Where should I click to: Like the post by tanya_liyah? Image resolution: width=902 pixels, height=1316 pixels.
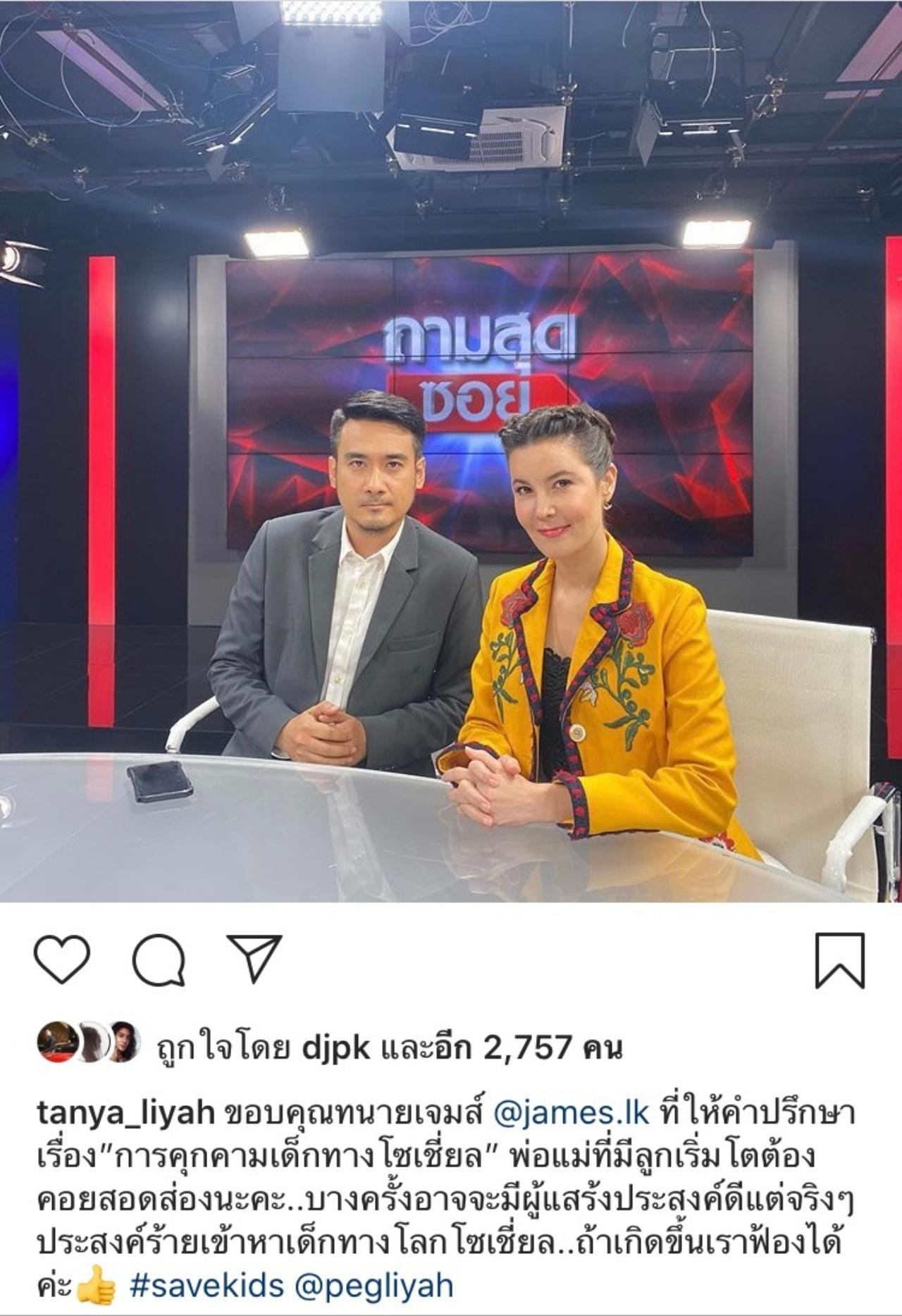tap(62, 959)
